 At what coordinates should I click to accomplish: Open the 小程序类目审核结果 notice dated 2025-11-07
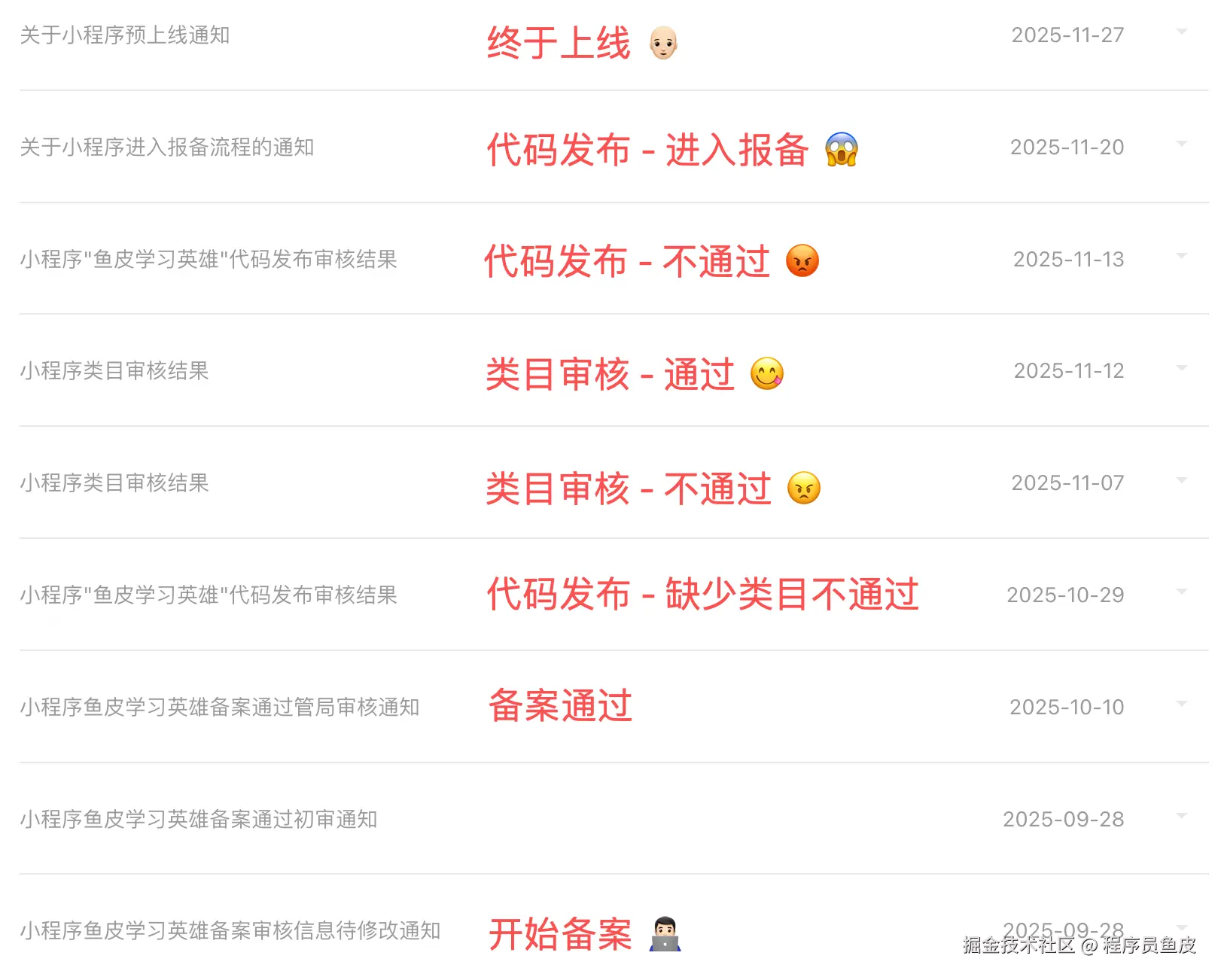point(114,483)
